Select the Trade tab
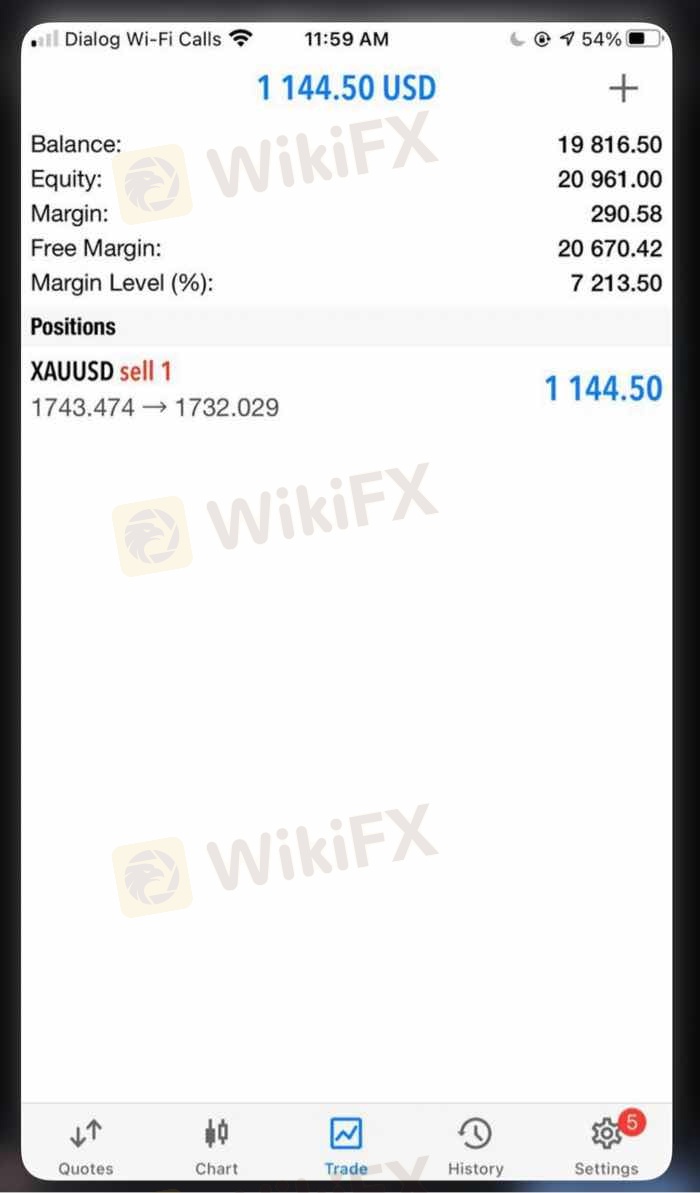 coord(346,1146)
